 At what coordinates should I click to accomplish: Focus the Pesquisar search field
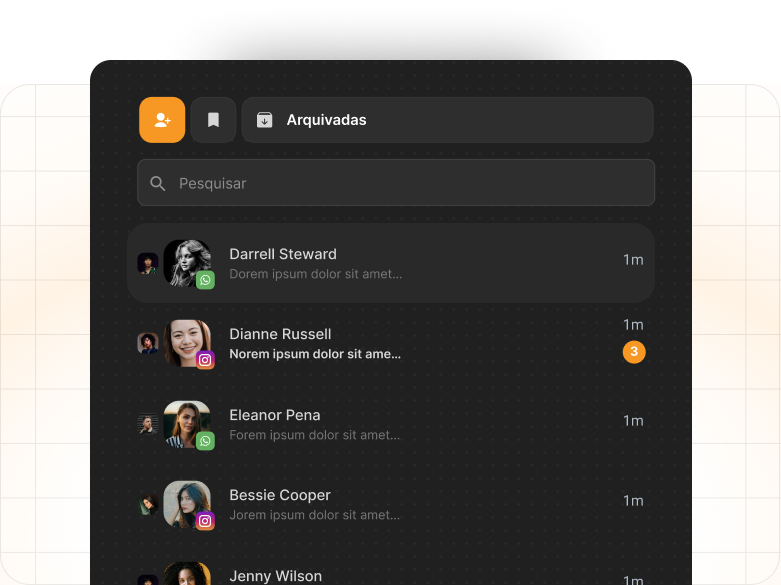396,183
